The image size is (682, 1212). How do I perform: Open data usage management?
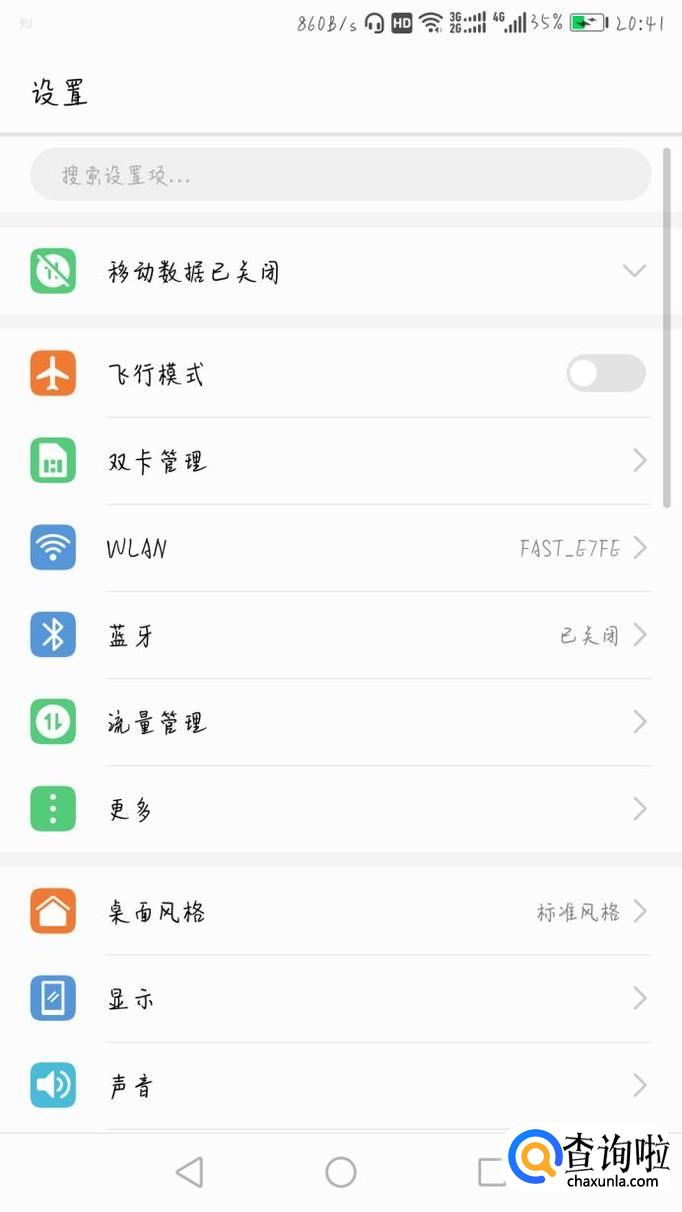[340, 722]
